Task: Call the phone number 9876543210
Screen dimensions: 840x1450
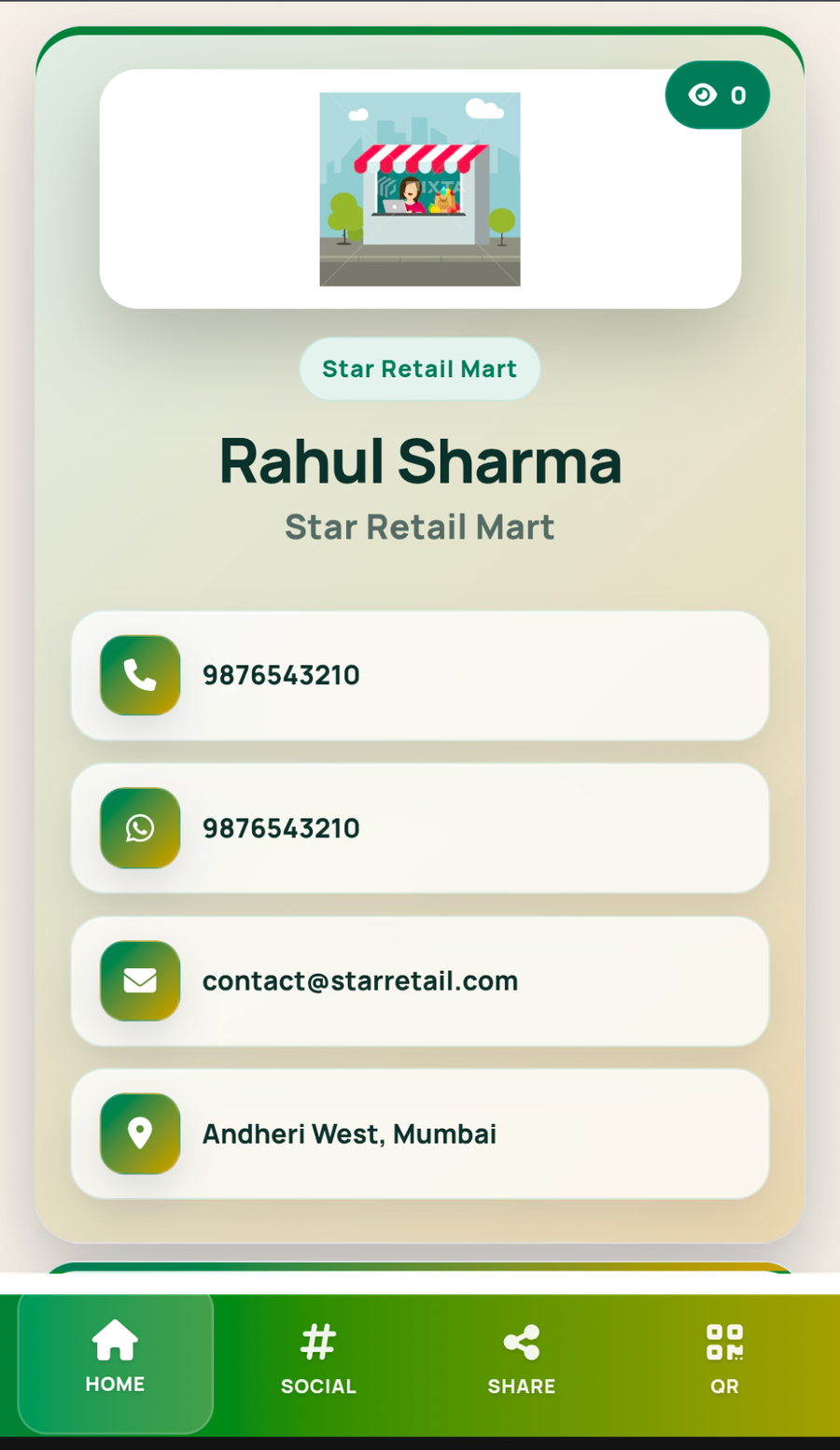Action: pos(420,675)
